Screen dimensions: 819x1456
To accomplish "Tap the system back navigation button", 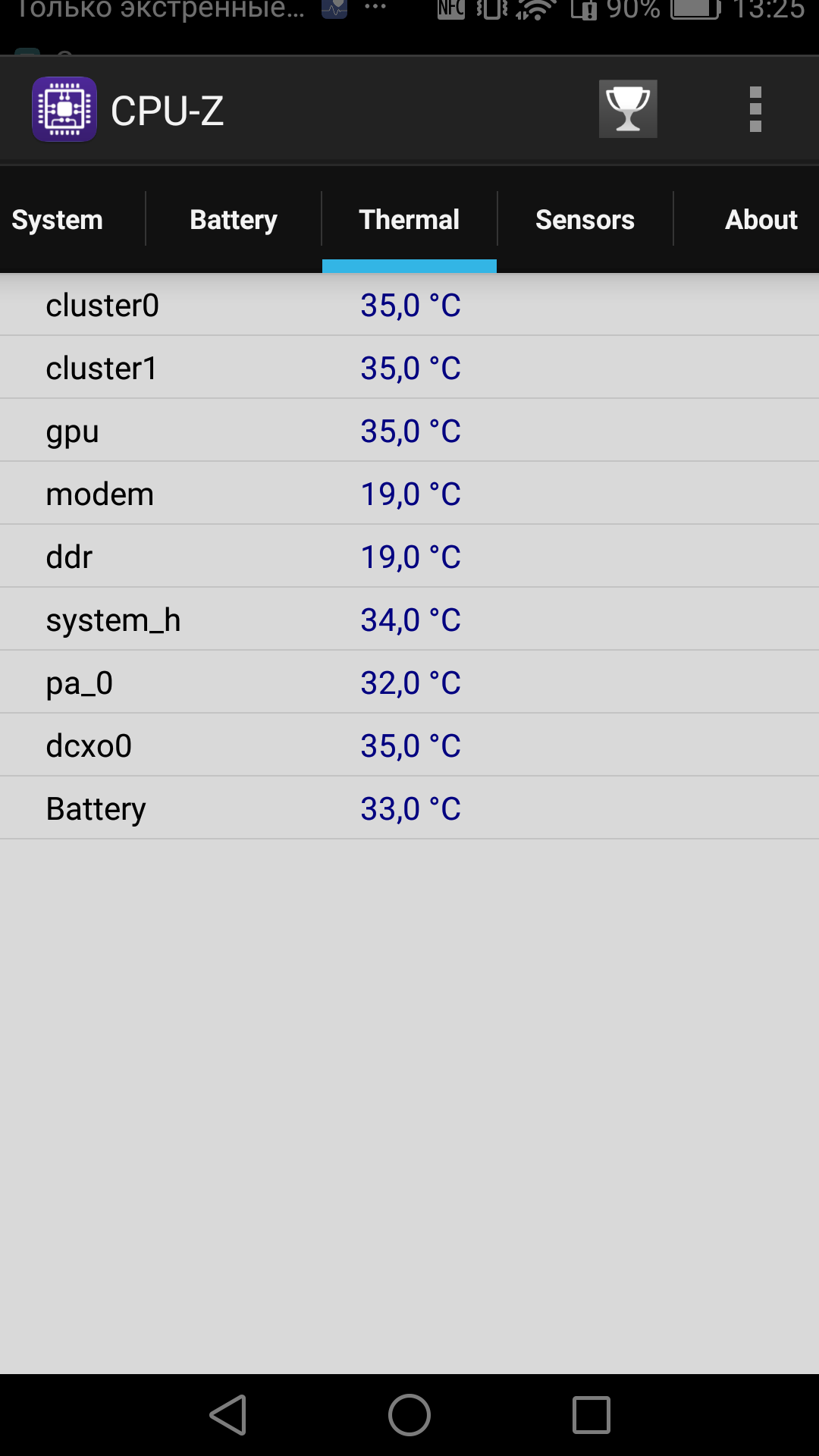I will [228, 1415].
